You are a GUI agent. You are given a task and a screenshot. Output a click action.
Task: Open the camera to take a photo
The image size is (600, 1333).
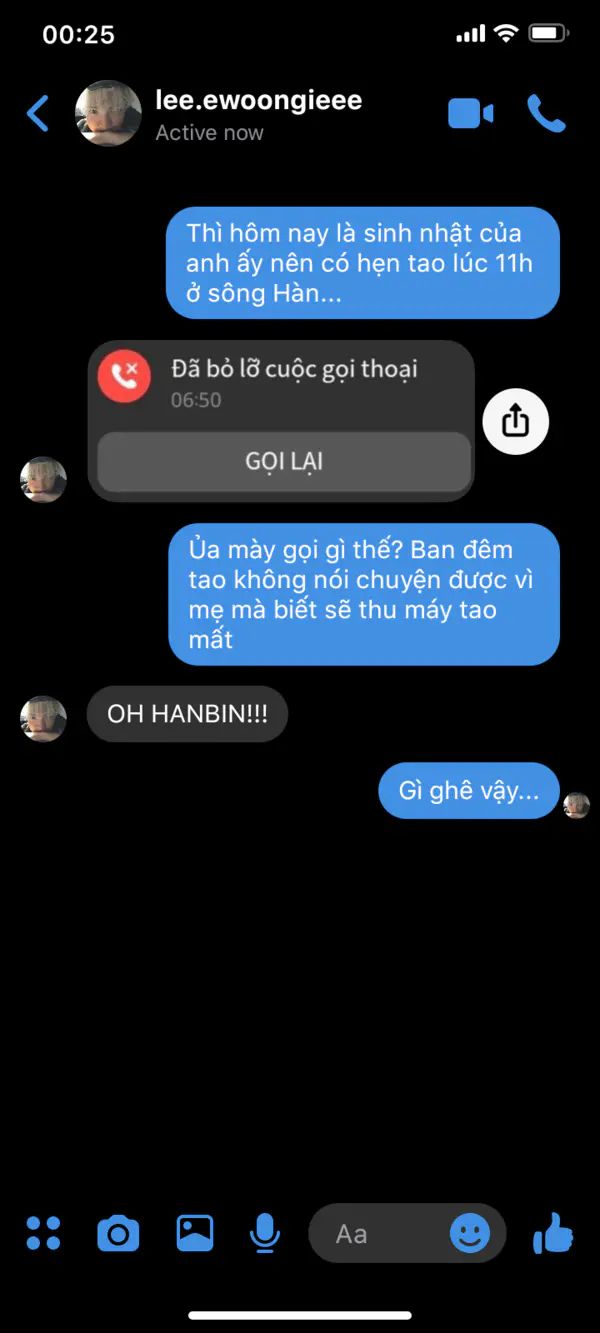point(118,1233)
